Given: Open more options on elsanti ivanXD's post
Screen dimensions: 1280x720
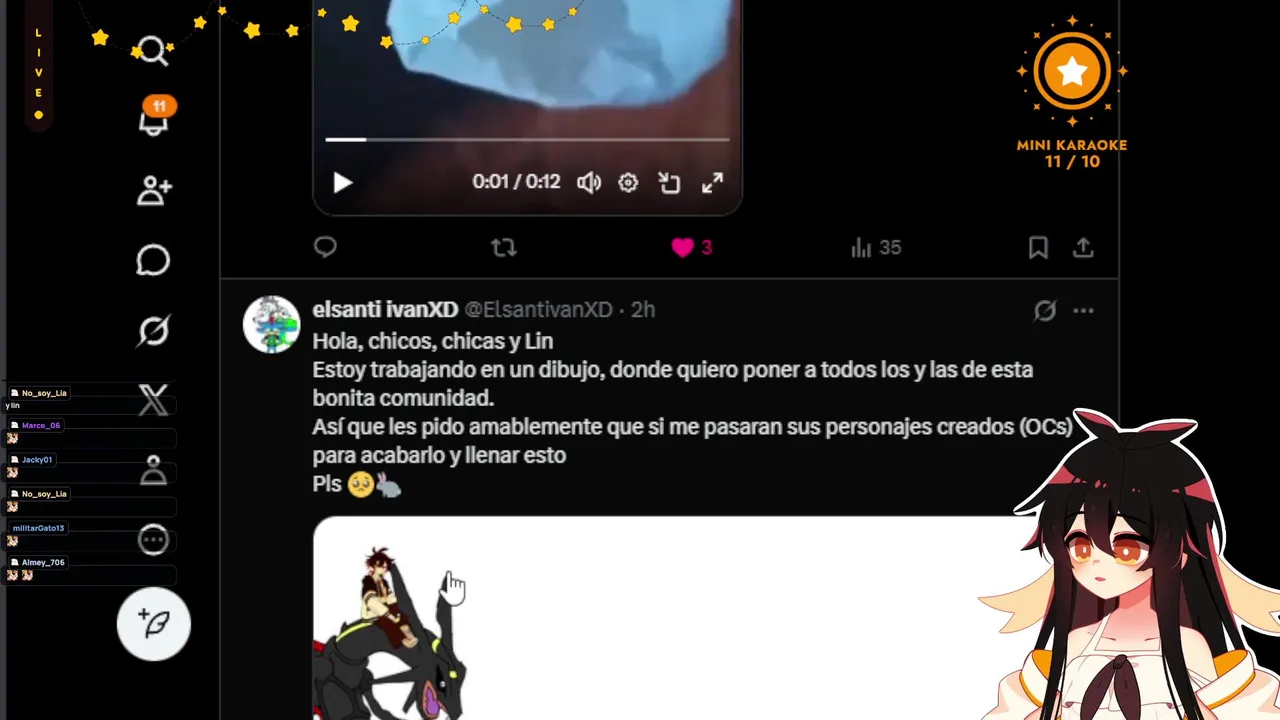Looking at the screenshot, I should coord(1083,311).
